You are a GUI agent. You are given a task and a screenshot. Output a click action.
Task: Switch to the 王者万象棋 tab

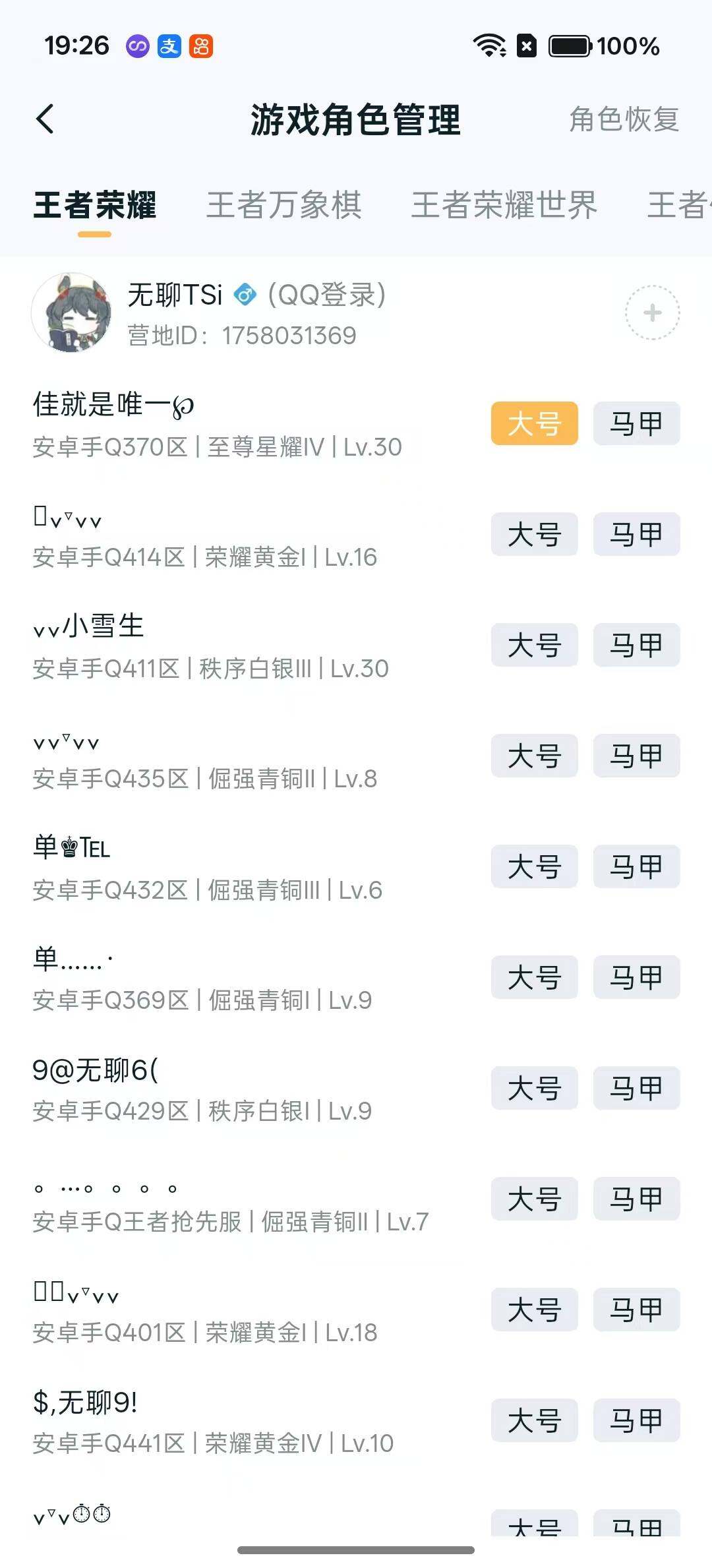coord(285,206)
